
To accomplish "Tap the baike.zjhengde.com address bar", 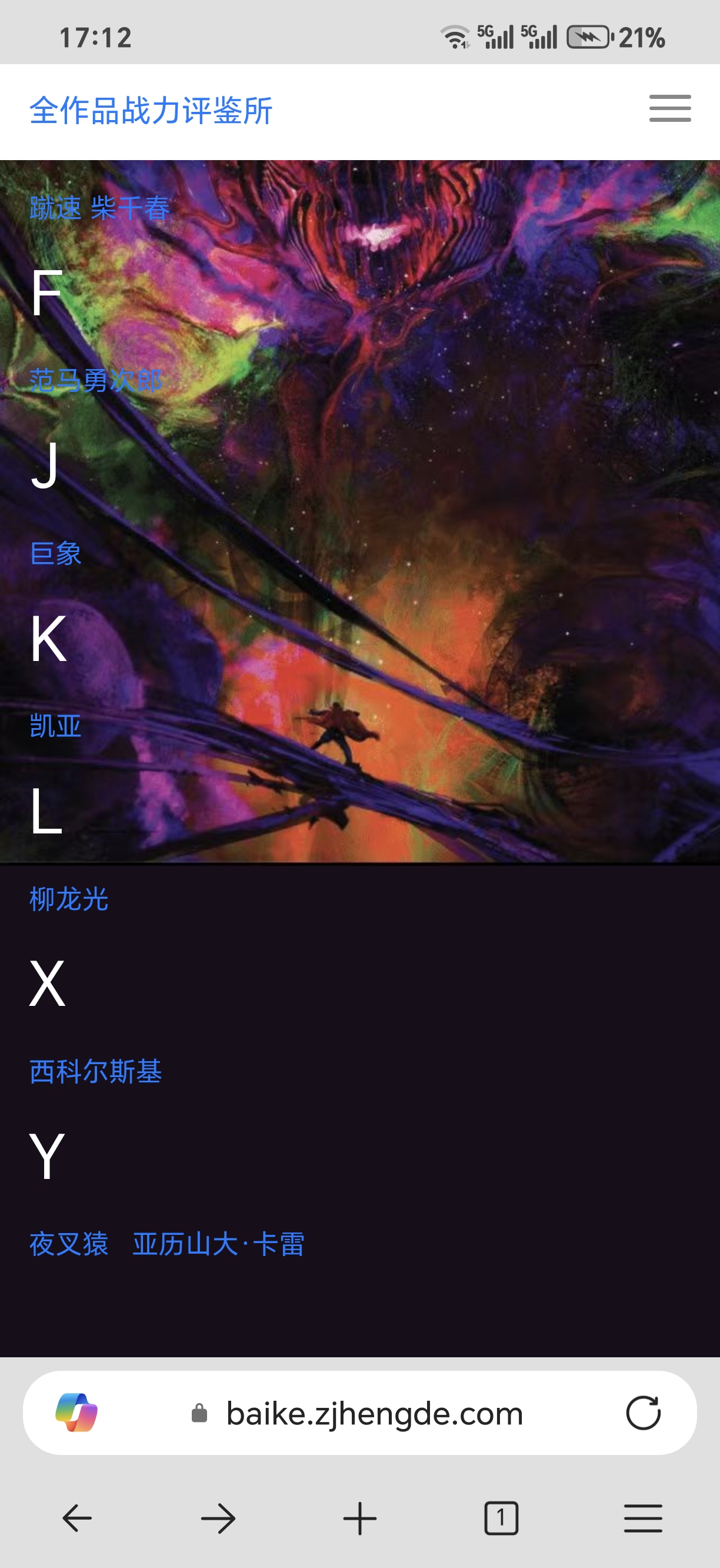I will tap(374, 1413).
